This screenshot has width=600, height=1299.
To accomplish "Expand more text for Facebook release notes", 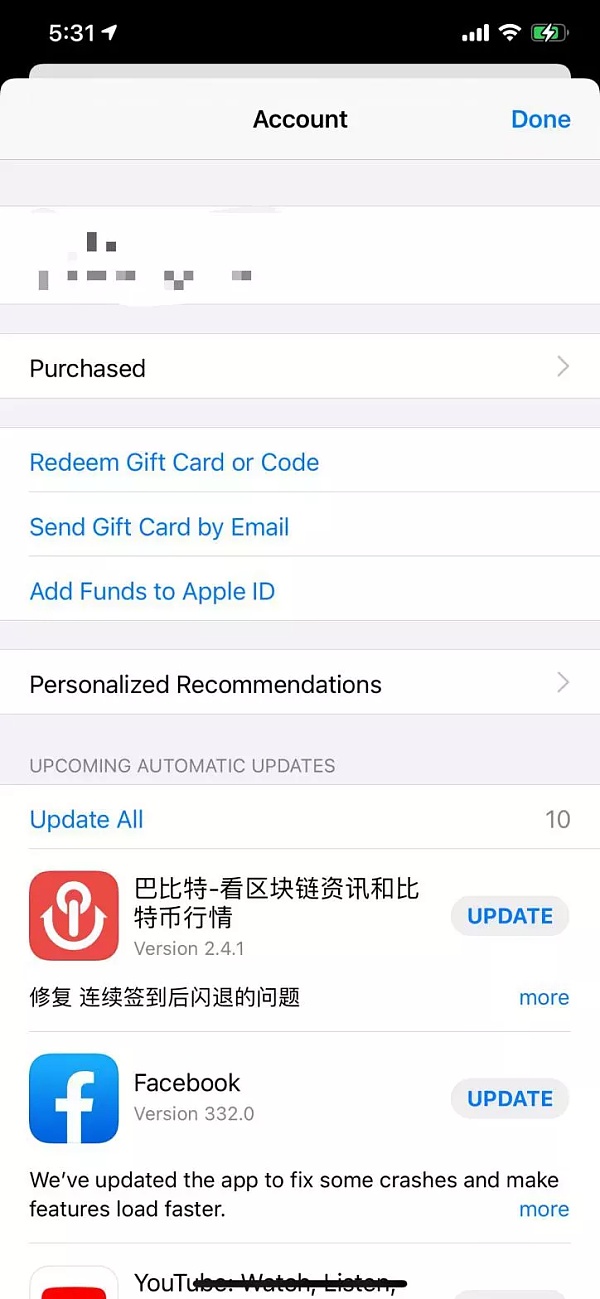I will [544, 1209].
